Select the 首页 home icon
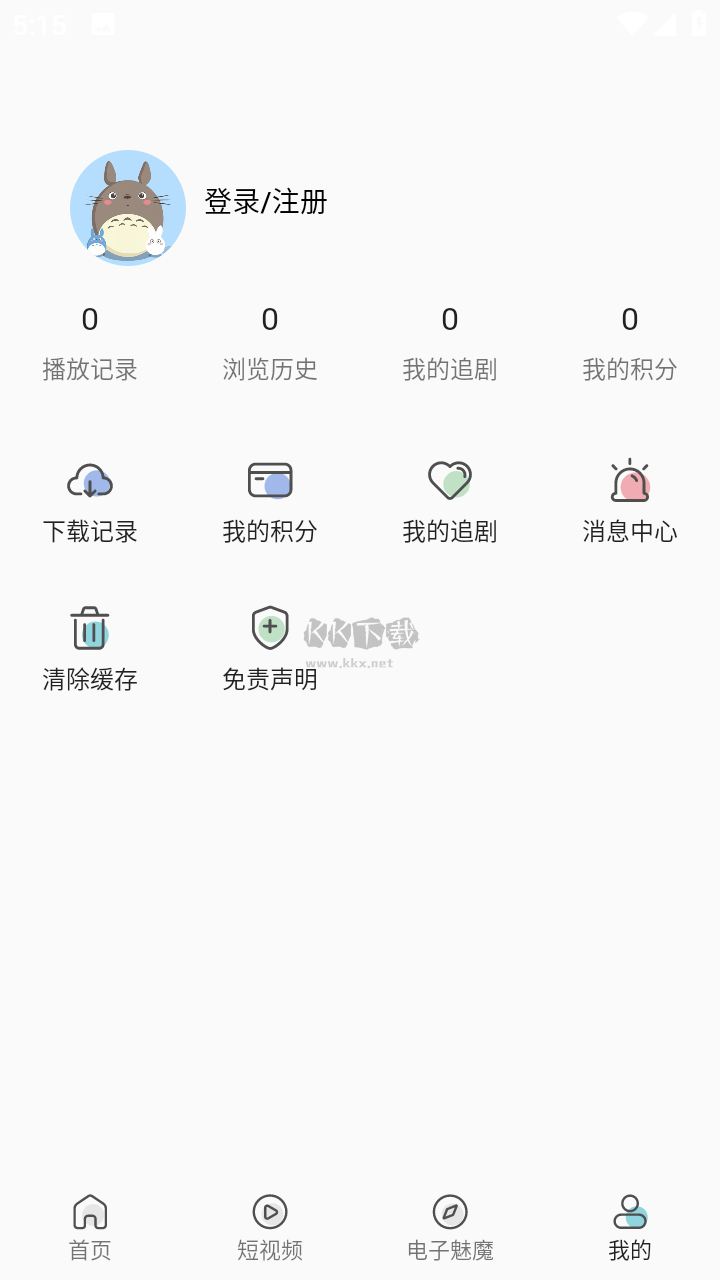This screenshot has width=720, height=1280. pos(90,1209)
